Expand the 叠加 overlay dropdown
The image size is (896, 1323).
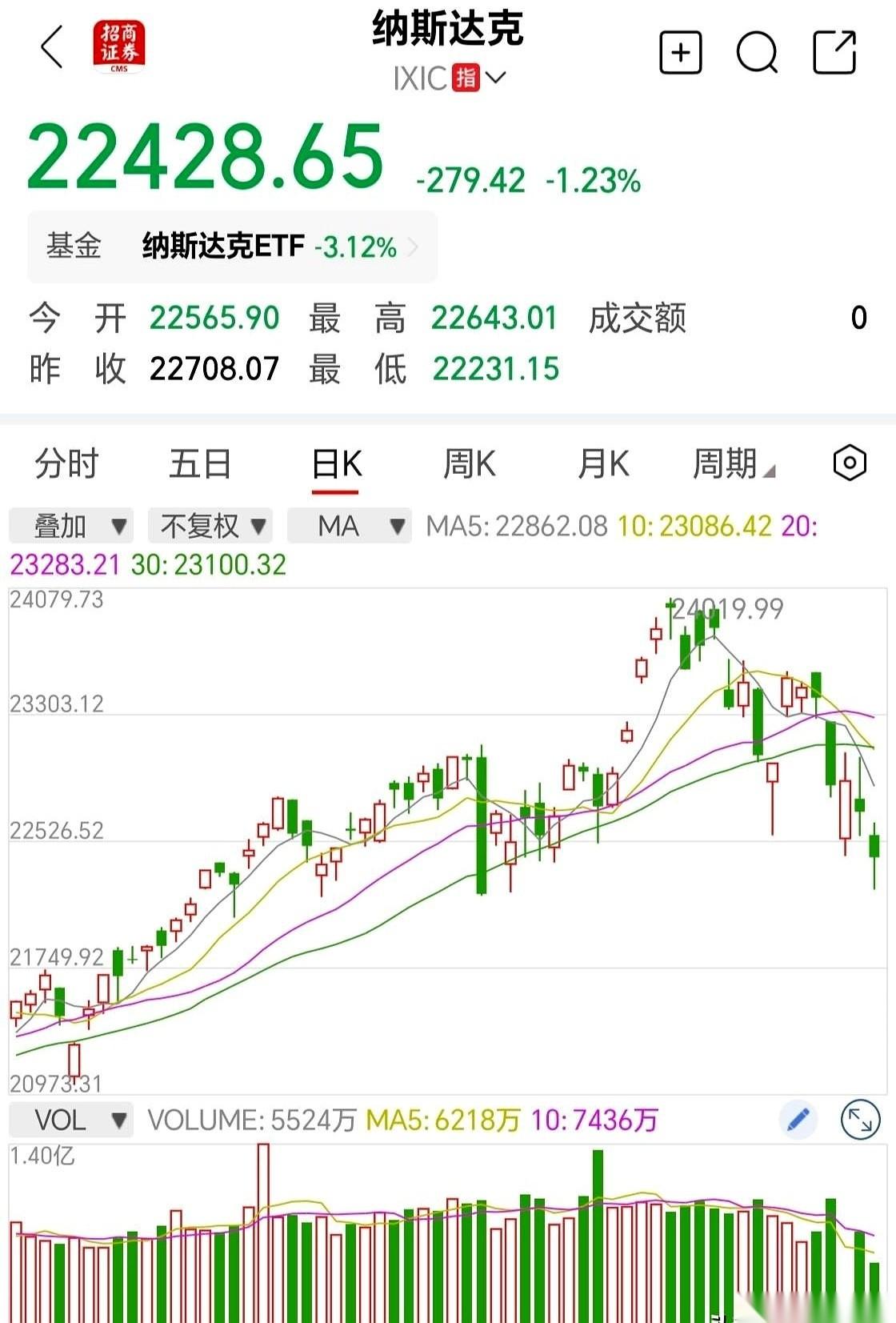point(71,526)
